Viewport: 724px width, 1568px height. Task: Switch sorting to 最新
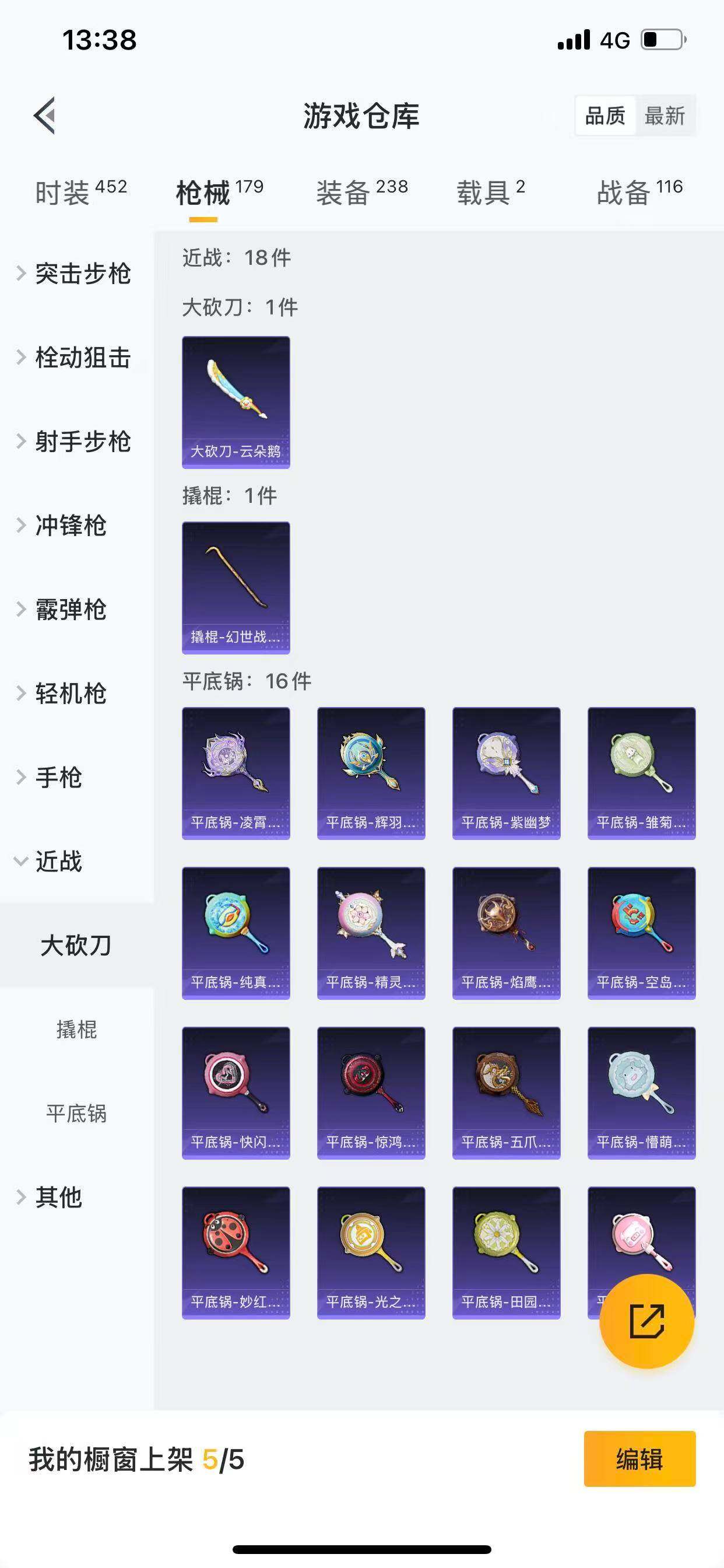pos(665,116)
